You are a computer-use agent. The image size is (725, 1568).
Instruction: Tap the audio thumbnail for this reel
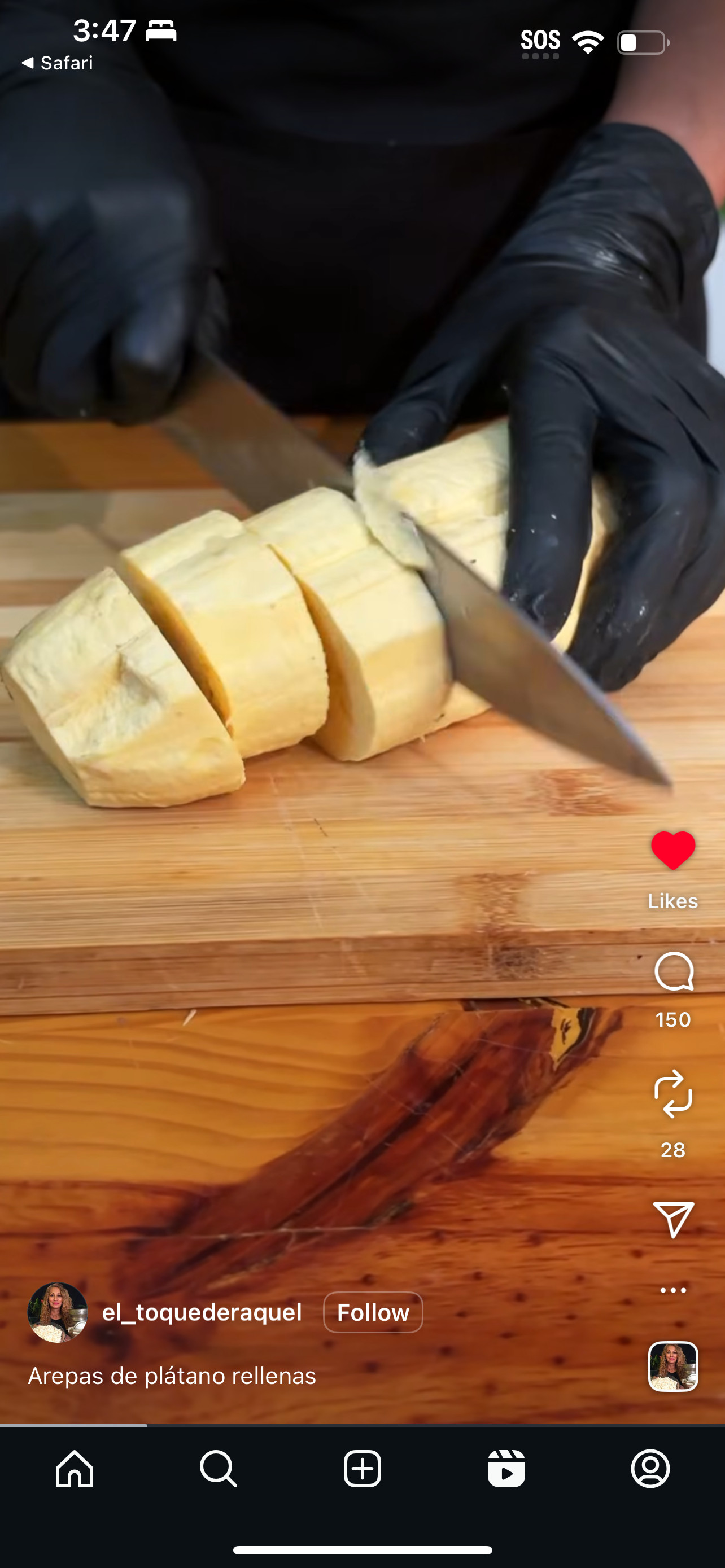(672, 1366)
